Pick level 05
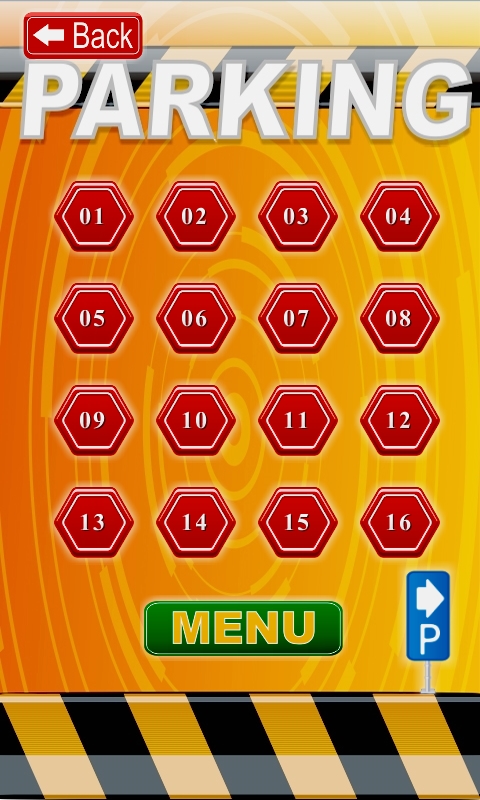This screenshot has height=800, width=480. pos(94,318)
